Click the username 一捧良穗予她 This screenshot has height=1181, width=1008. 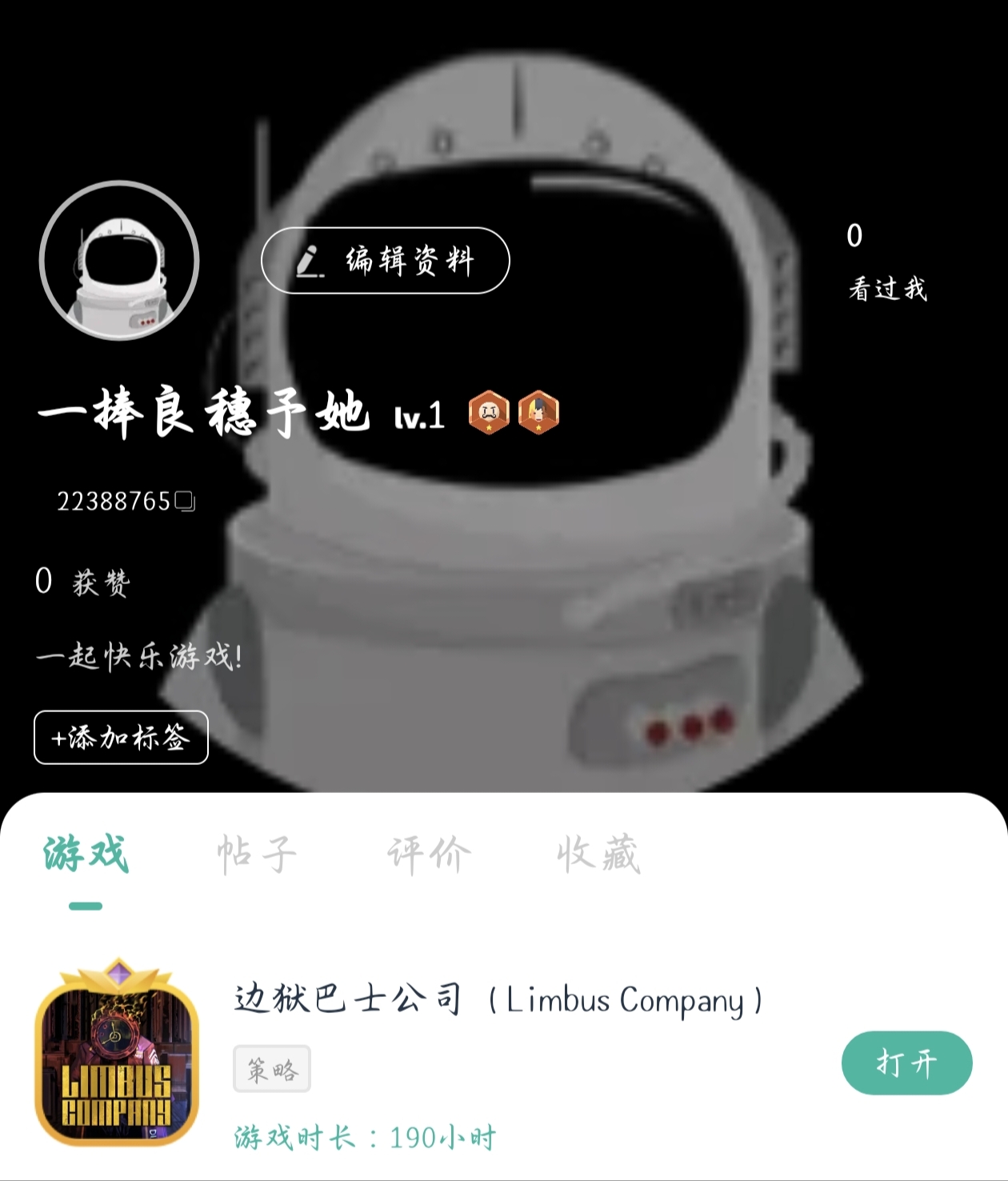(204, 414)
